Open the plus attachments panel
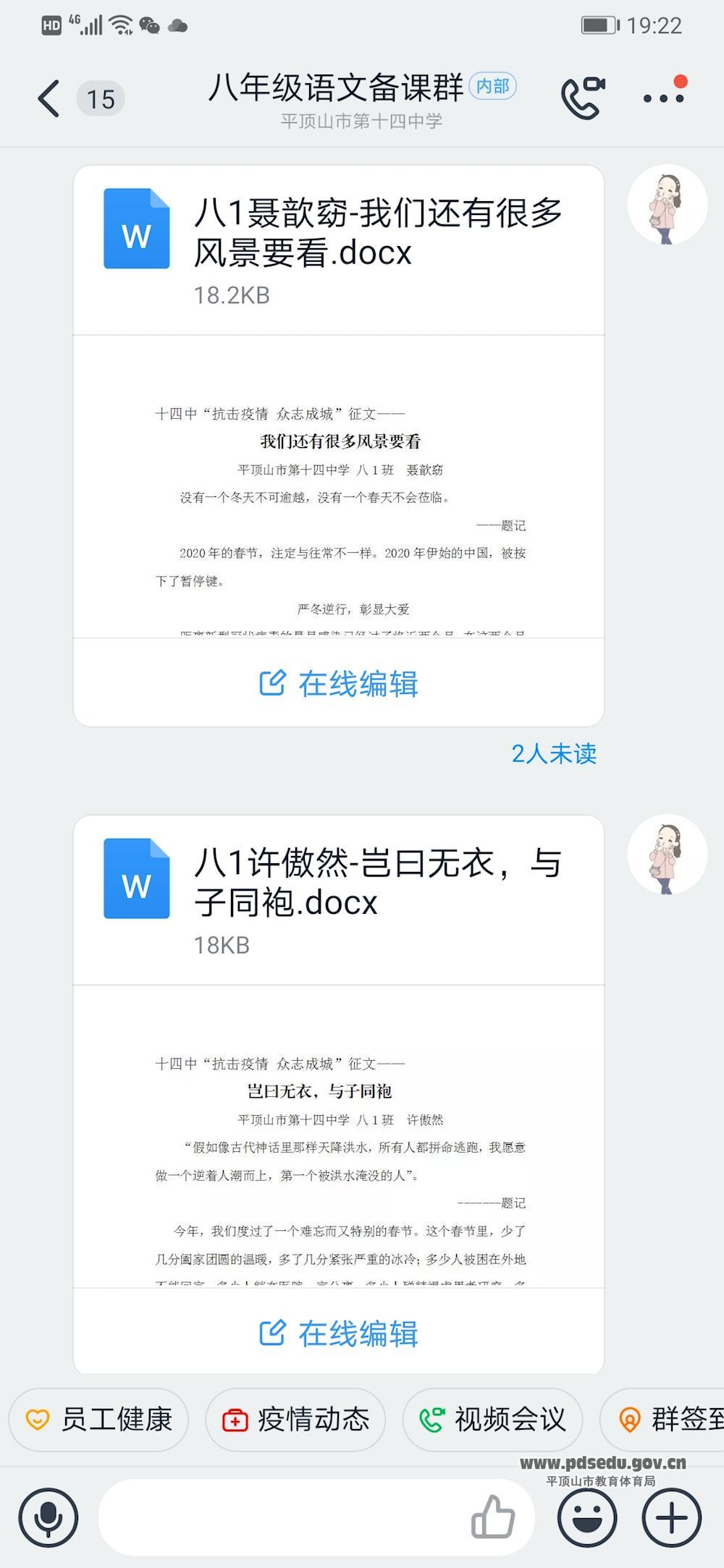The image size is (724, 1568). click(671, 1518)
